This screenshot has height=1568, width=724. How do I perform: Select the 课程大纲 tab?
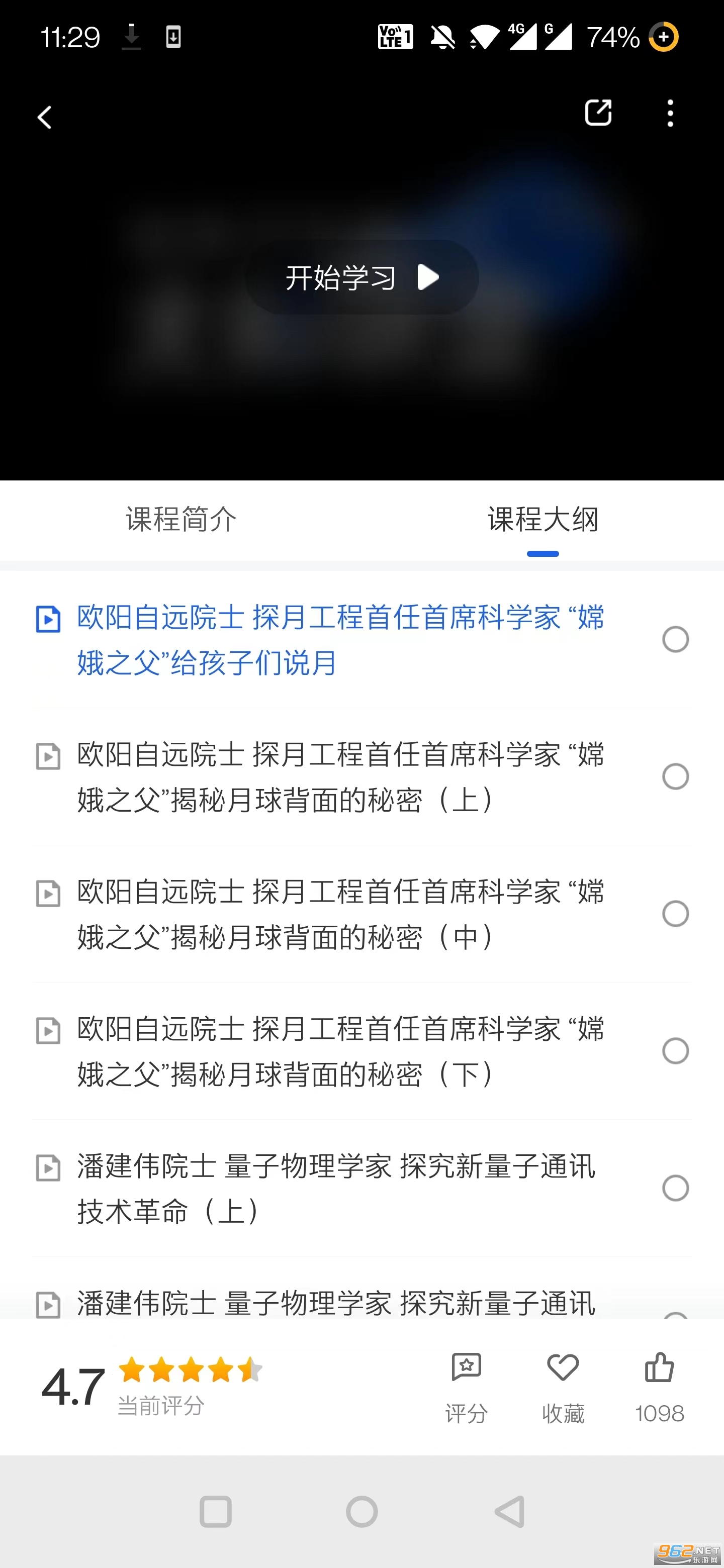point(542,520)
